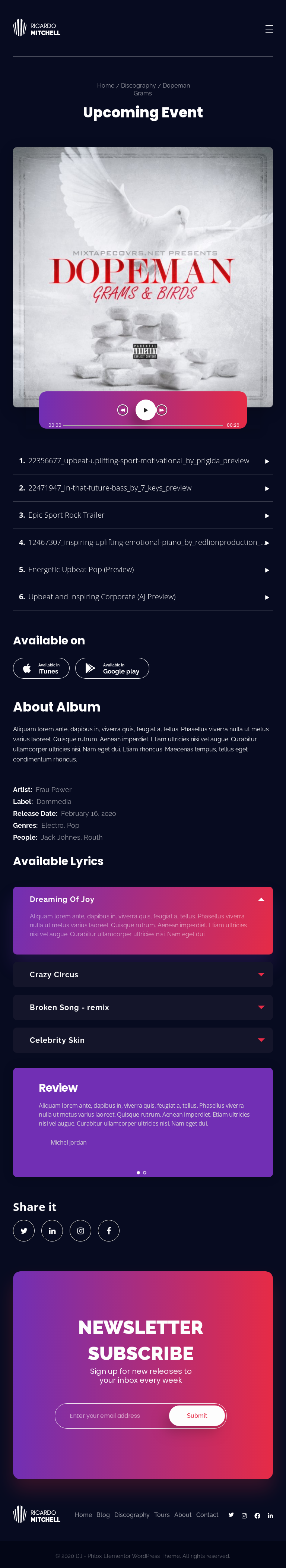This screenshot has height=1568, width=286.
Task: Skip to the next track
Action: click(x=162, y=410)
